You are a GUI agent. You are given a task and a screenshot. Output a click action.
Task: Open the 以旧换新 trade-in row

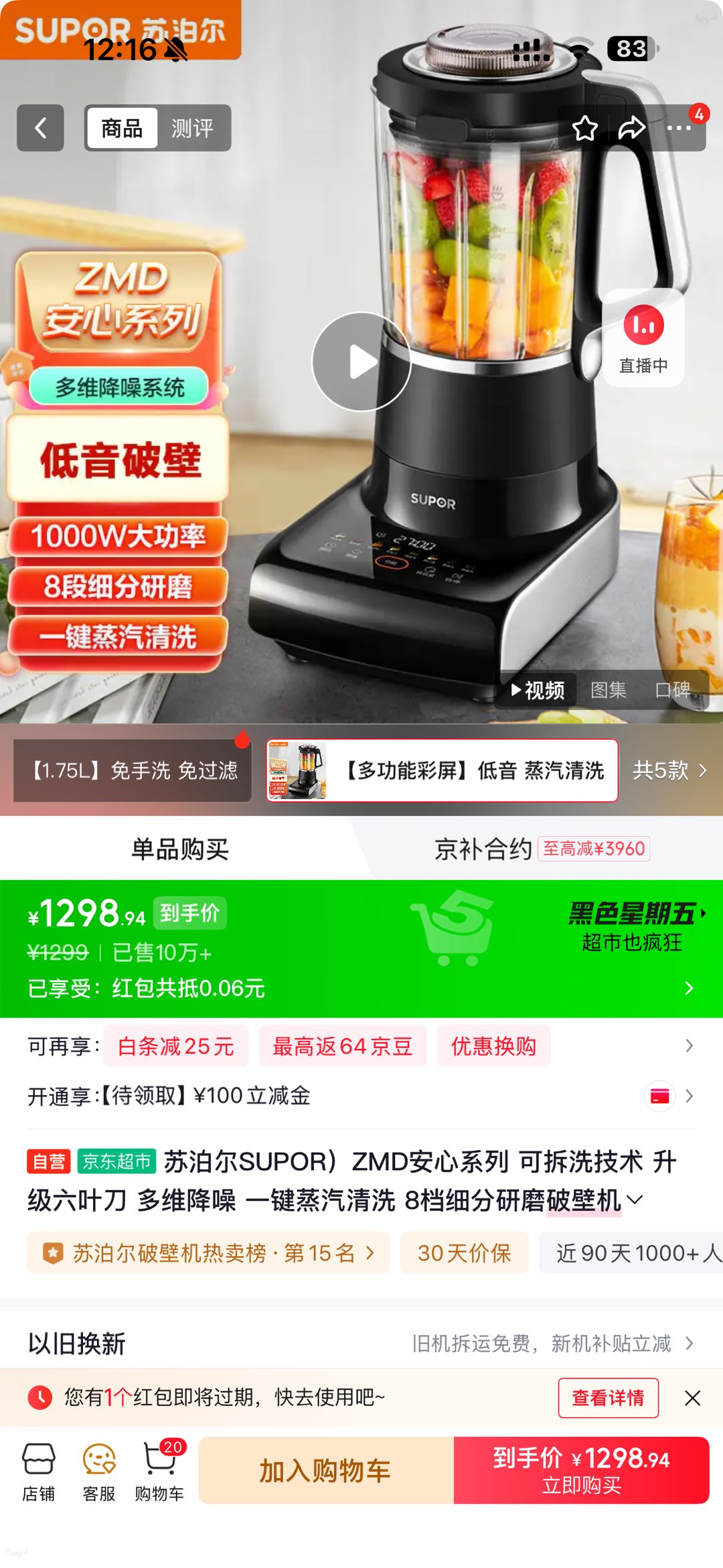point(361,1343)
